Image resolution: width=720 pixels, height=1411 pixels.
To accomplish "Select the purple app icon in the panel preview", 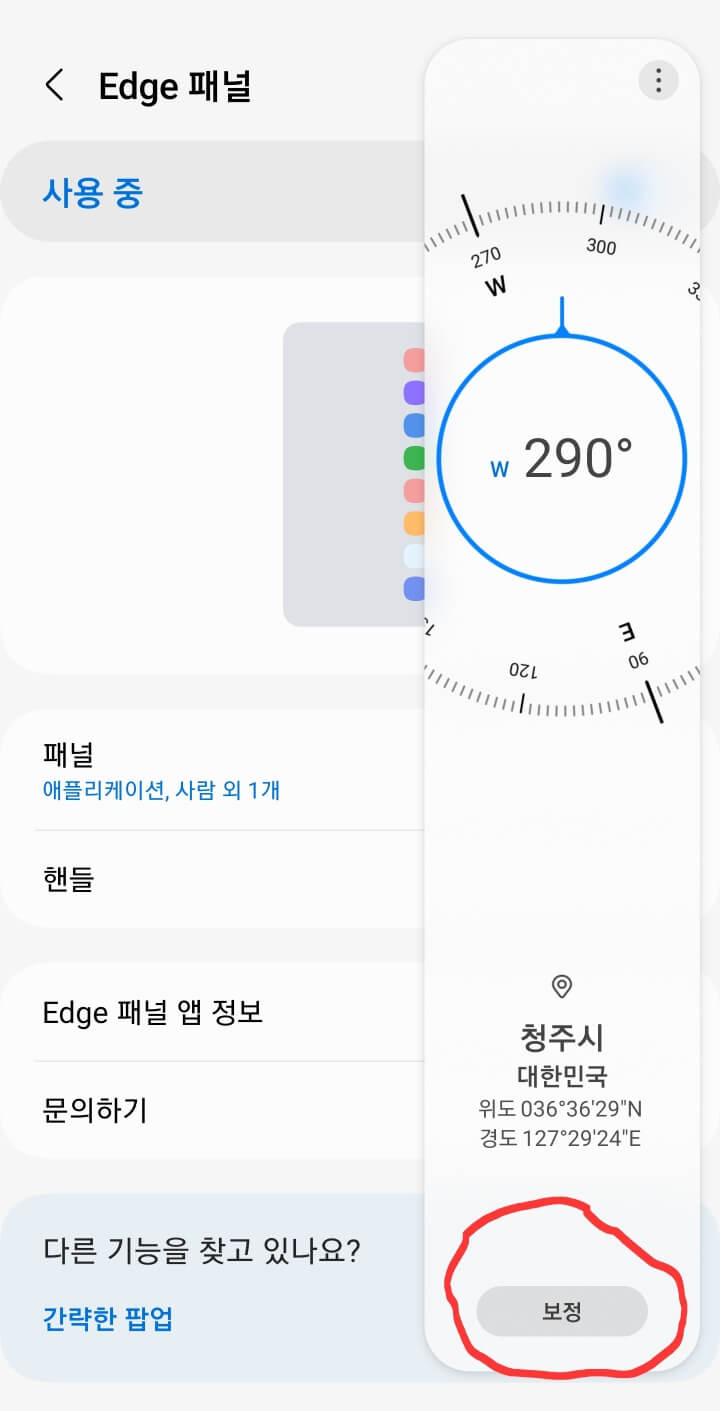I will [x=413, y=391].
